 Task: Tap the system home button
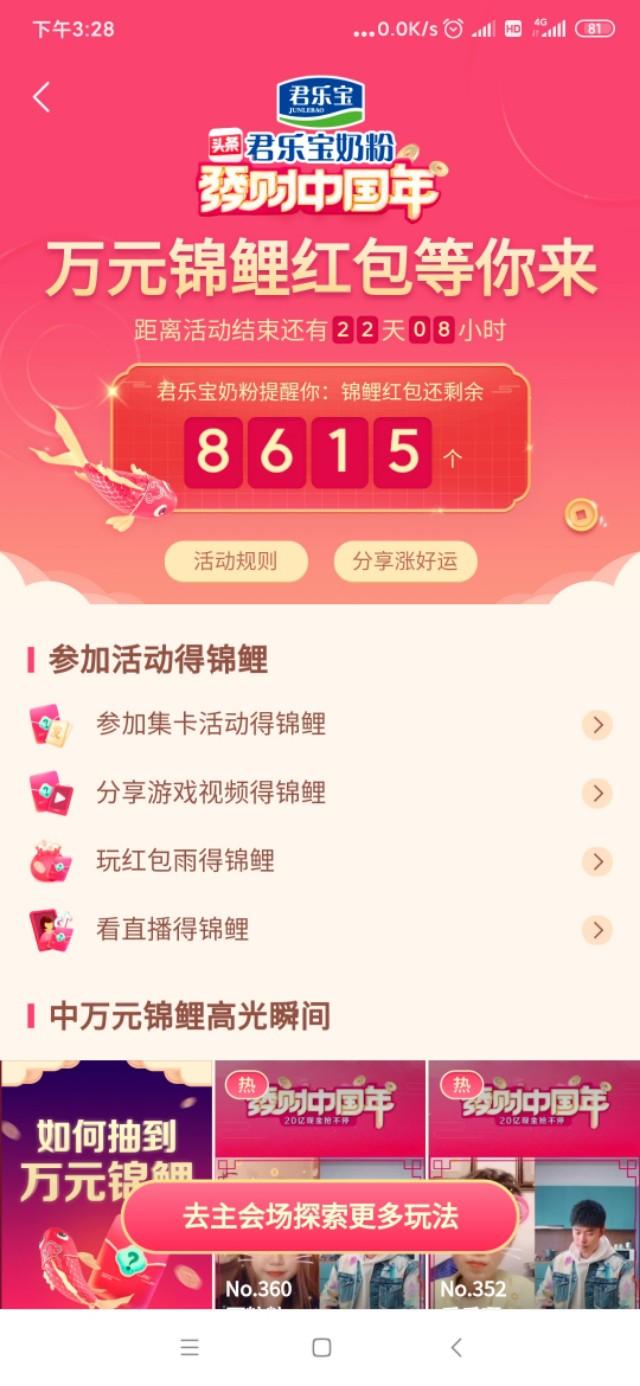coord(321,1348)
